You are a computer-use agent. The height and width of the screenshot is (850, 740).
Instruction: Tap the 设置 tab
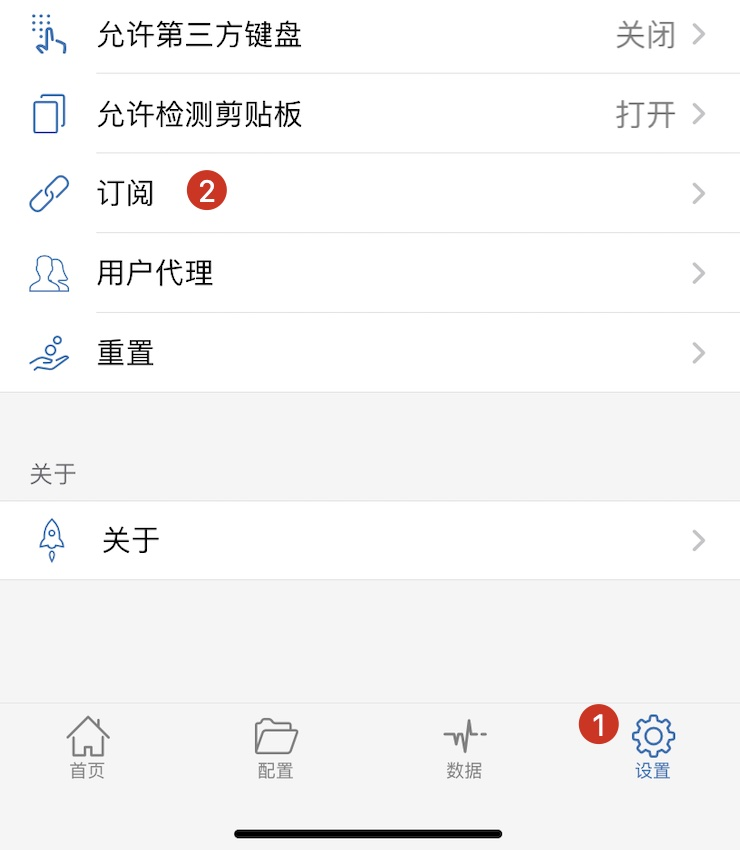coord(653,747)
